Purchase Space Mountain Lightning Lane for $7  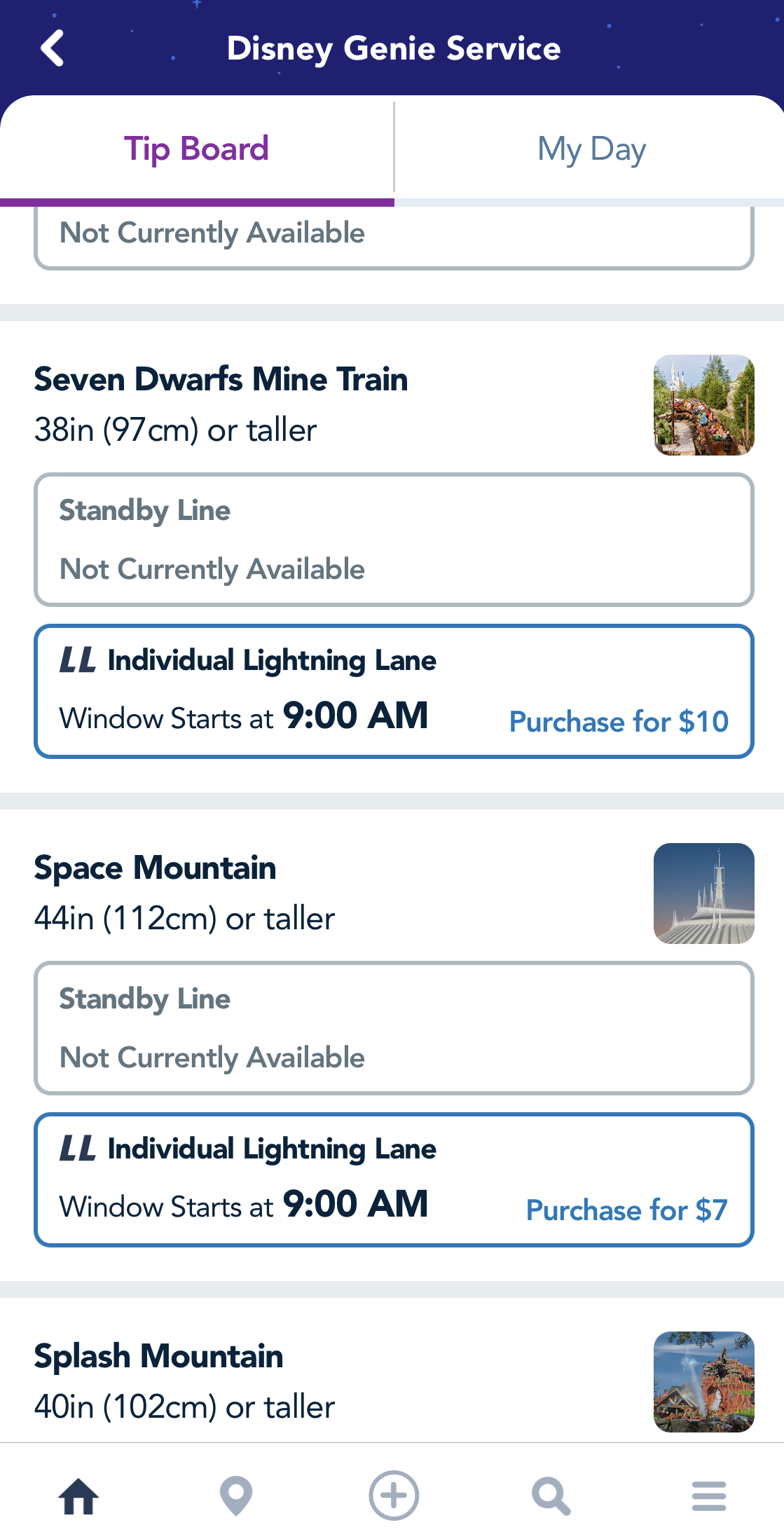(626, 1210)
